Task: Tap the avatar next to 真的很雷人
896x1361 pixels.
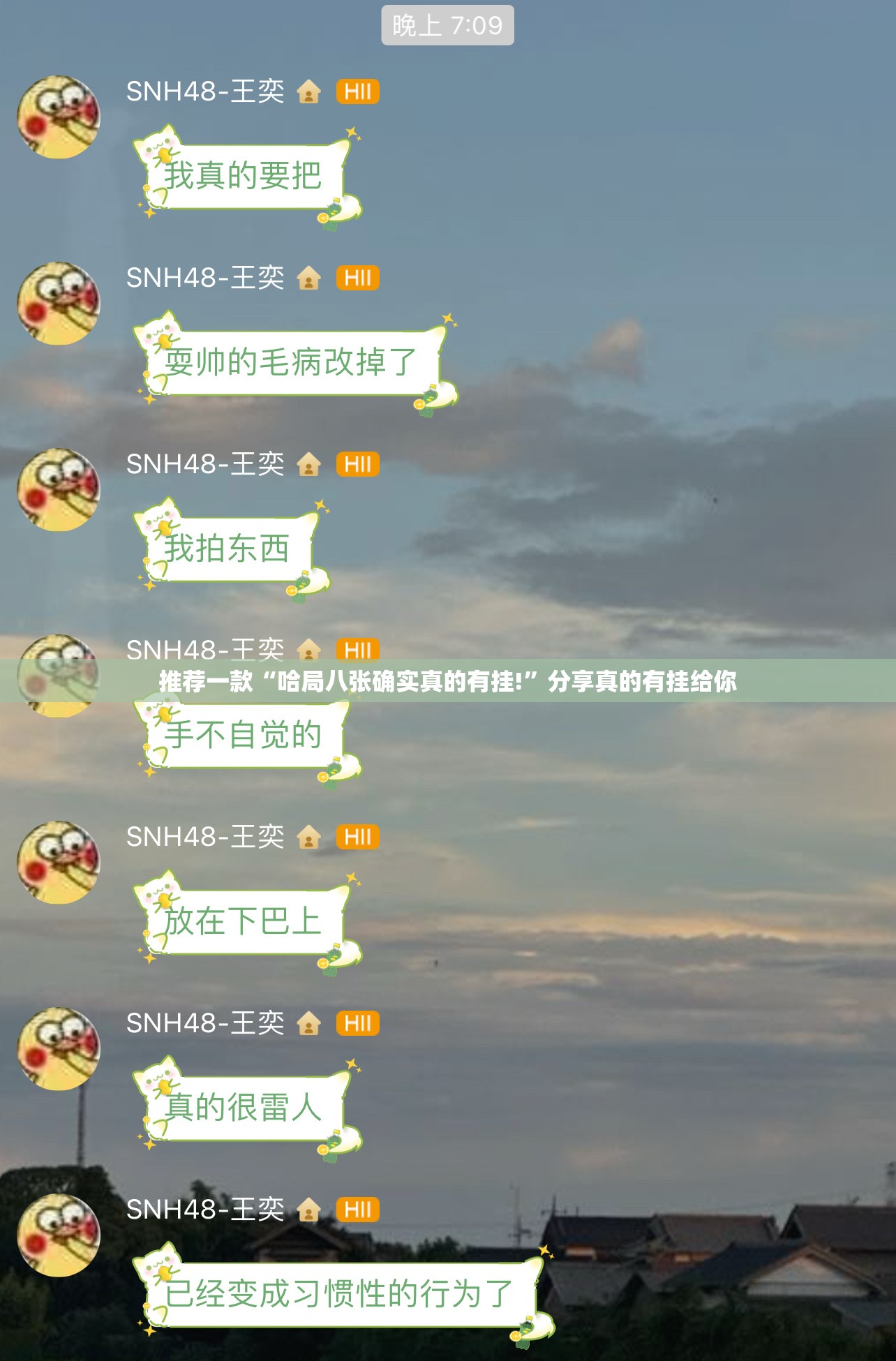Action: click(x=59, y=1049)
